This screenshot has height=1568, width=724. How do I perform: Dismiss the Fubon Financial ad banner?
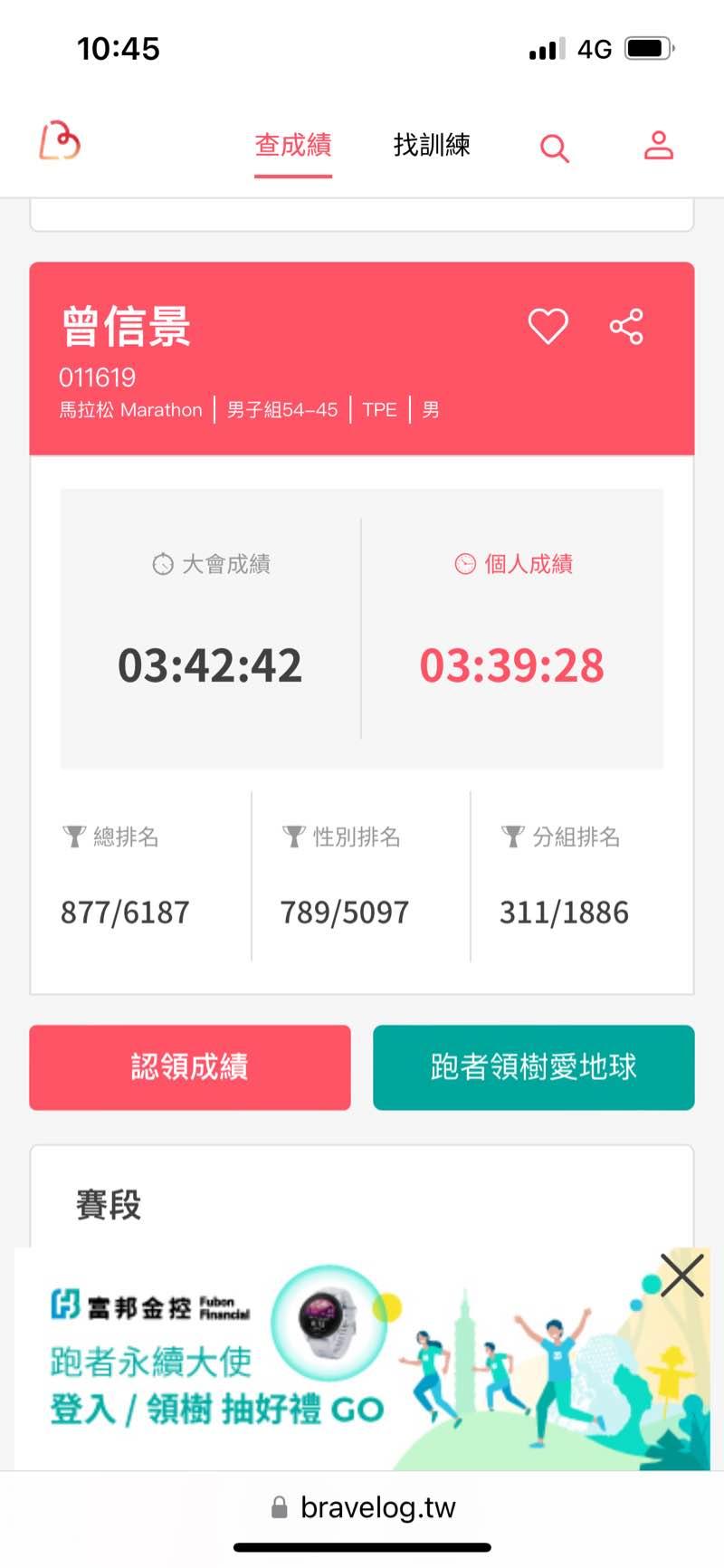pyautogui.click(x=681, y=1276)
